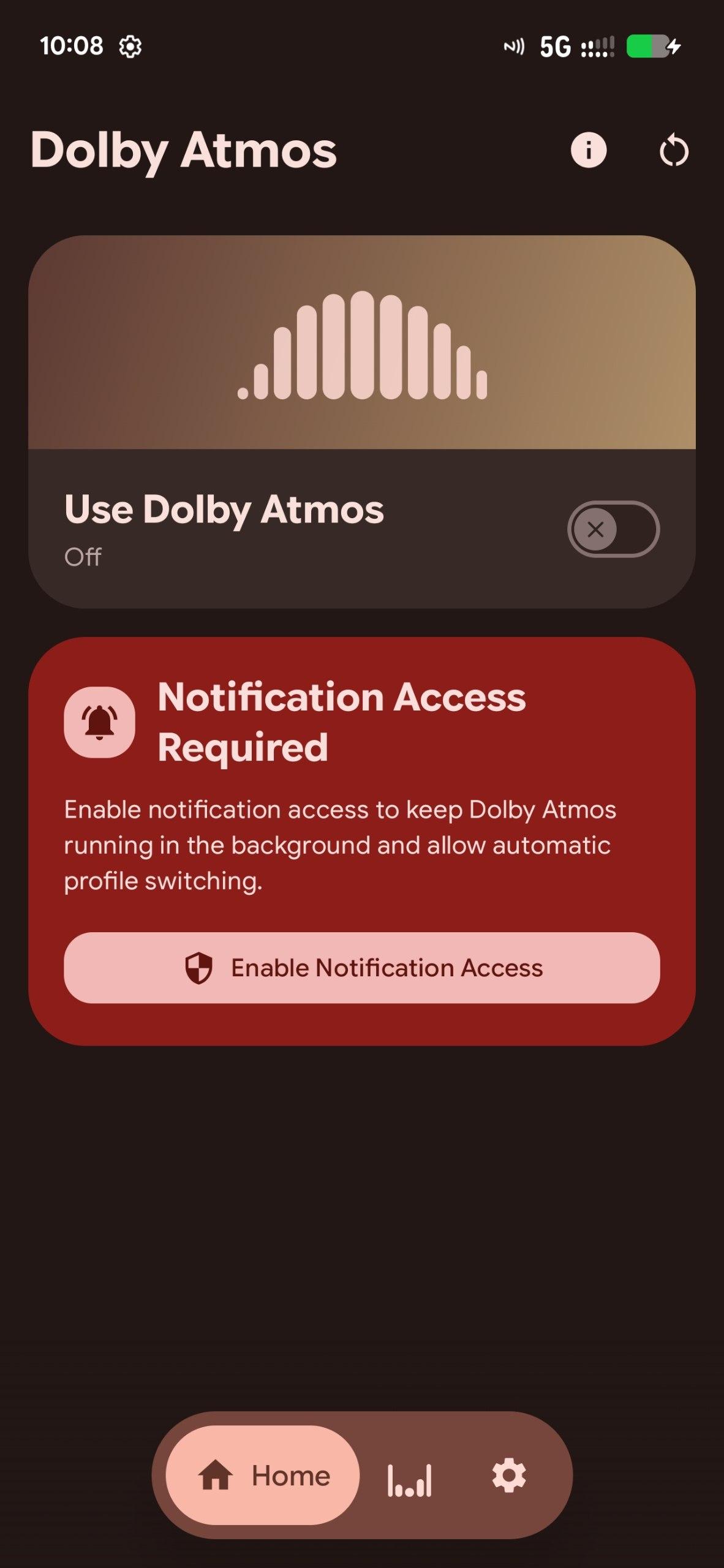The image size is (724, 1568).
Task: Select the Home tab in bottom navigation
Action: (263, 1476)
